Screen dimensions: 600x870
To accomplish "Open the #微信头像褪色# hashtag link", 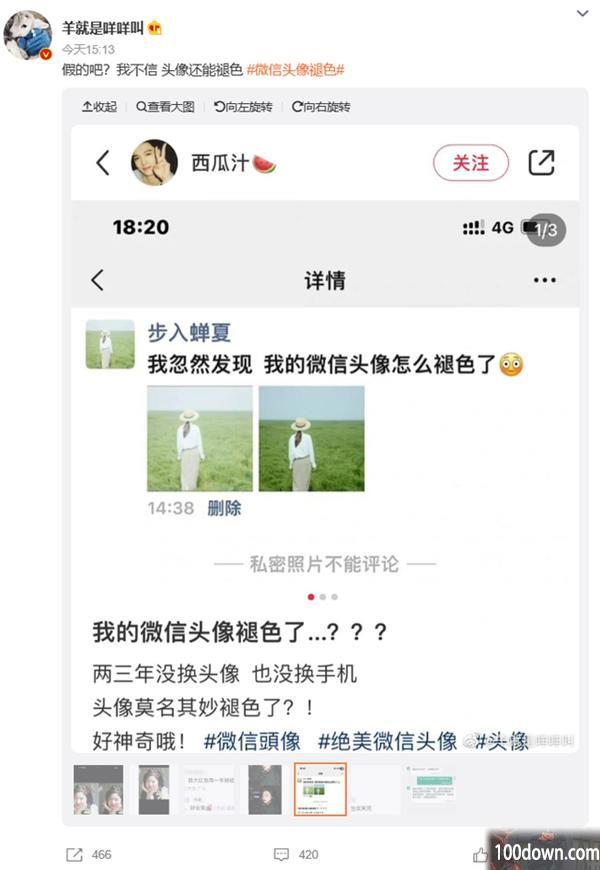I will [x=295, y=70].
